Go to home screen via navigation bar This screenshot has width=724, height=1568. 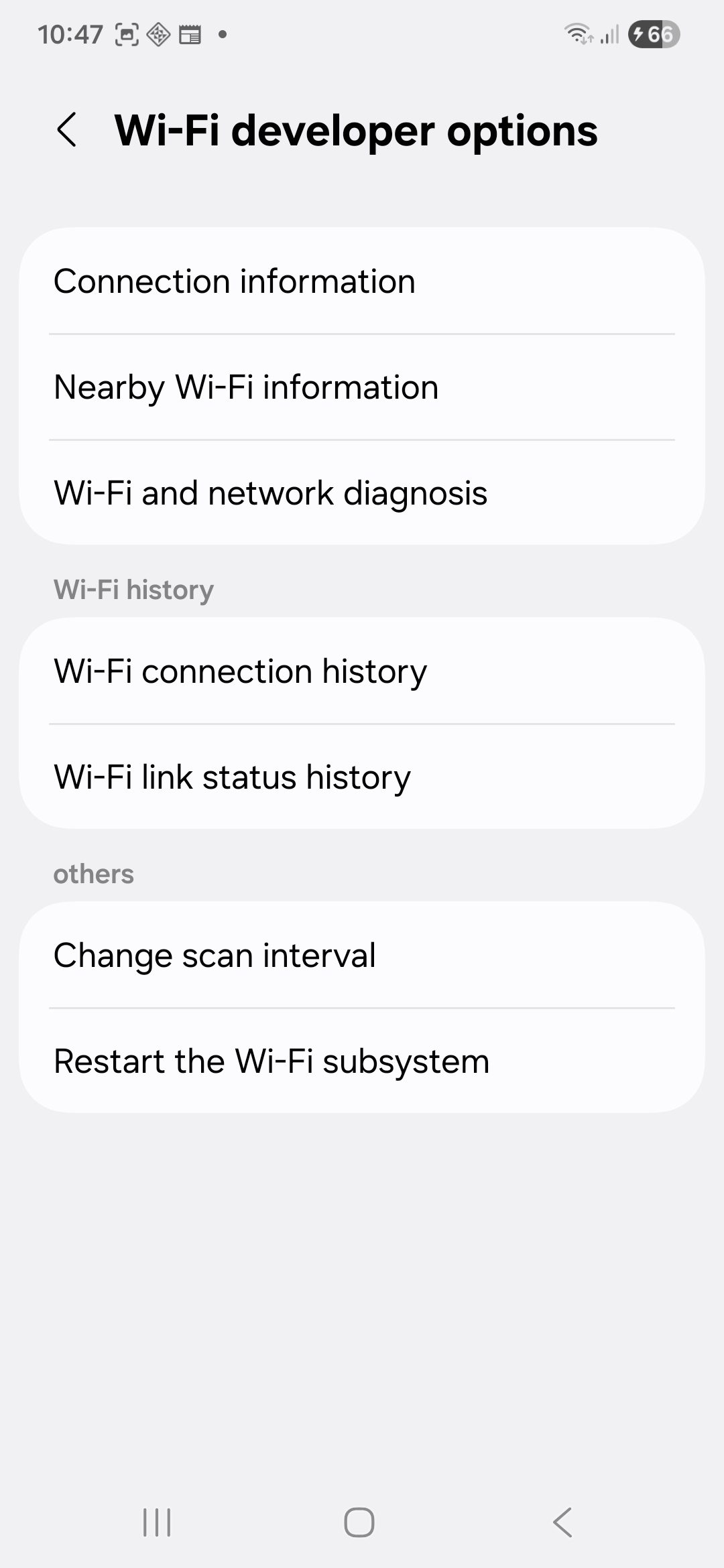pyautogui.click(x=359, y=1522)
